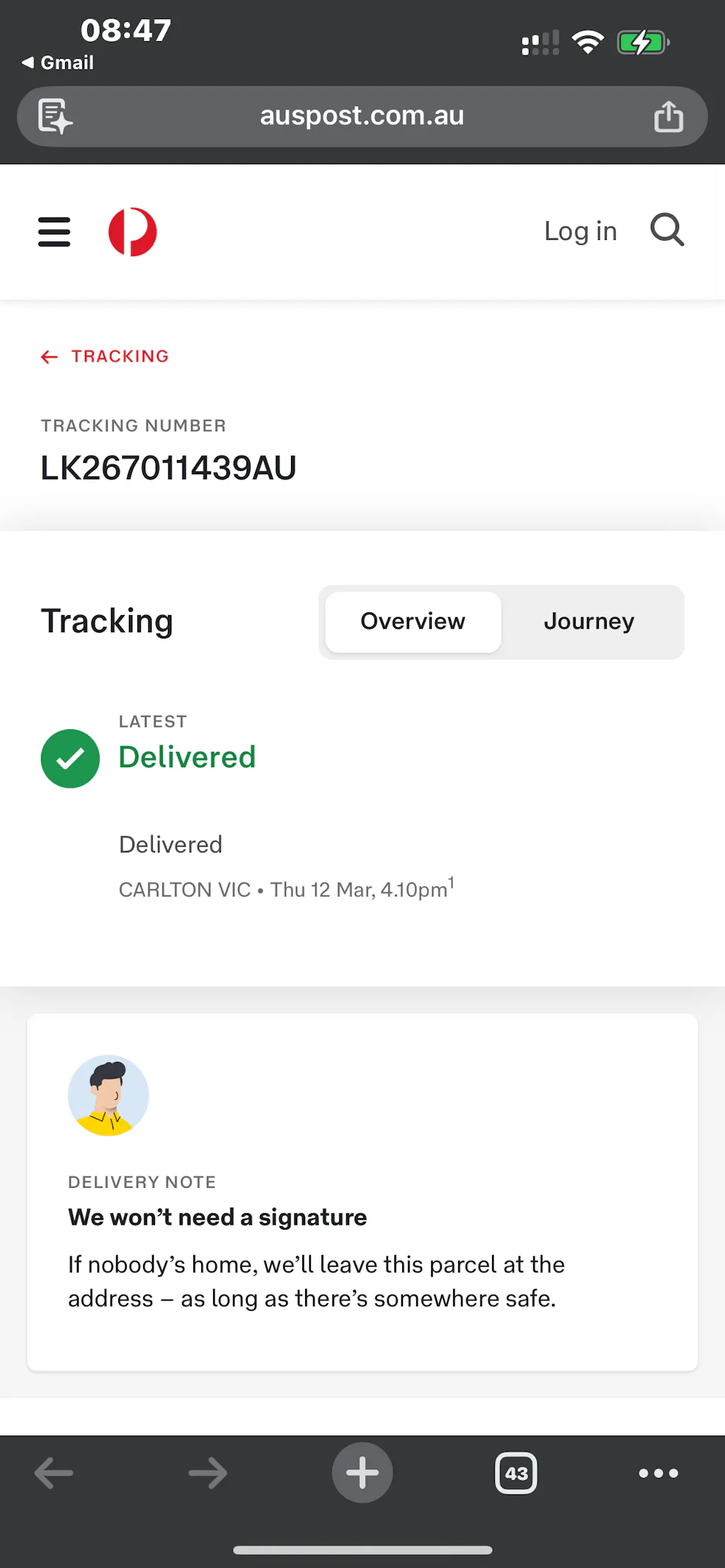Open the Australia Post logo home link

(132, 231)
